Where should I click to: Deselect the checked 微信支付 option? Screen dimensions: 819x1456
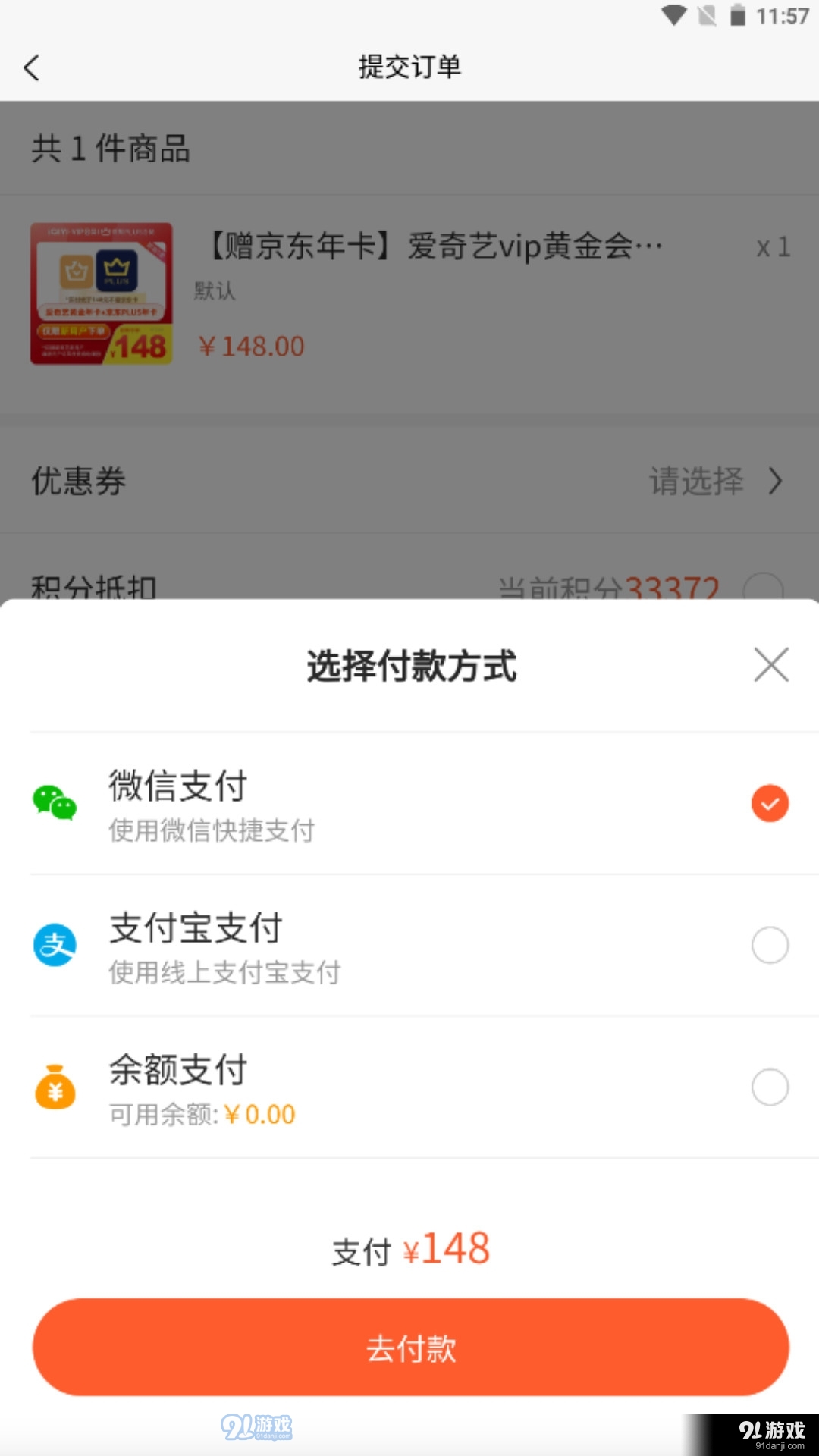770,802
